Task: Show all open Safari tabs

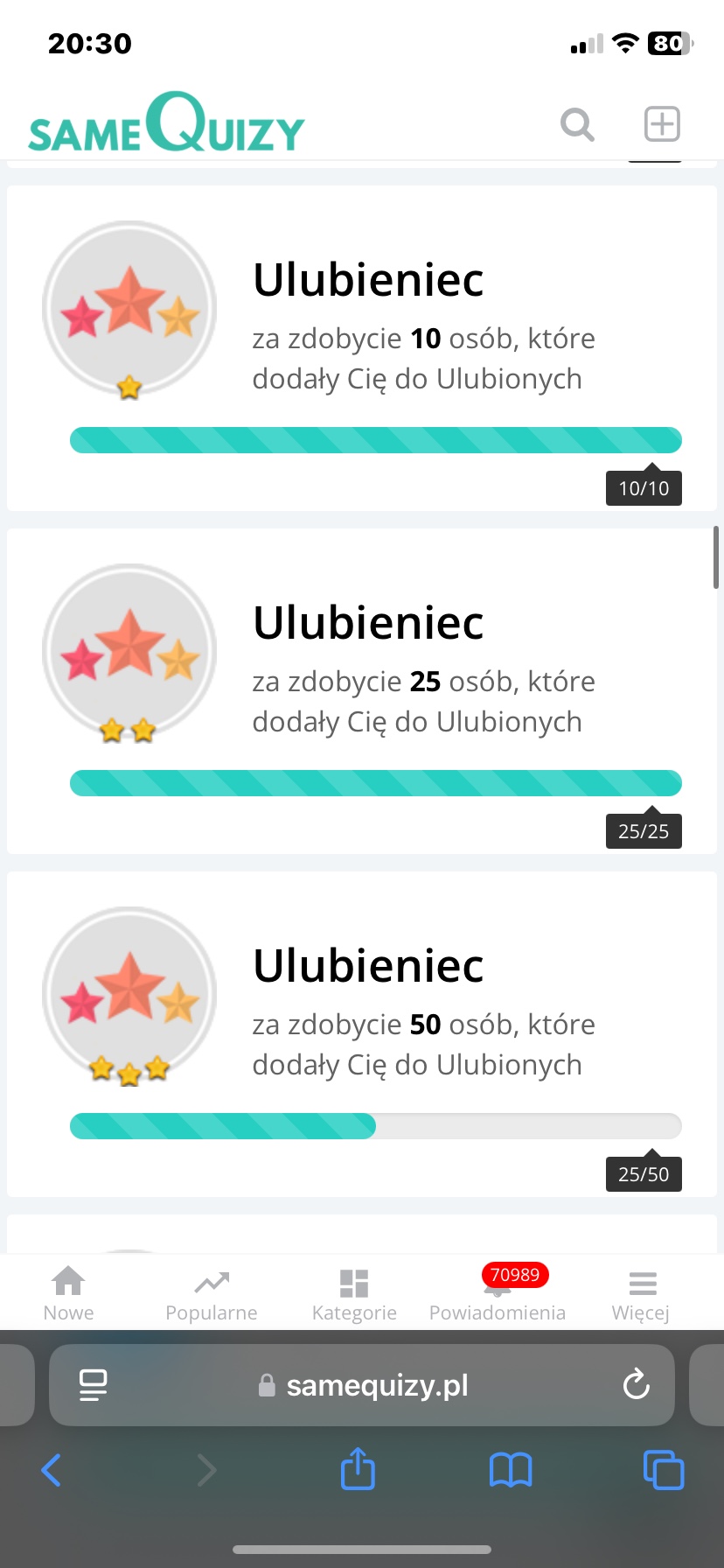Action: [664, 1470]
